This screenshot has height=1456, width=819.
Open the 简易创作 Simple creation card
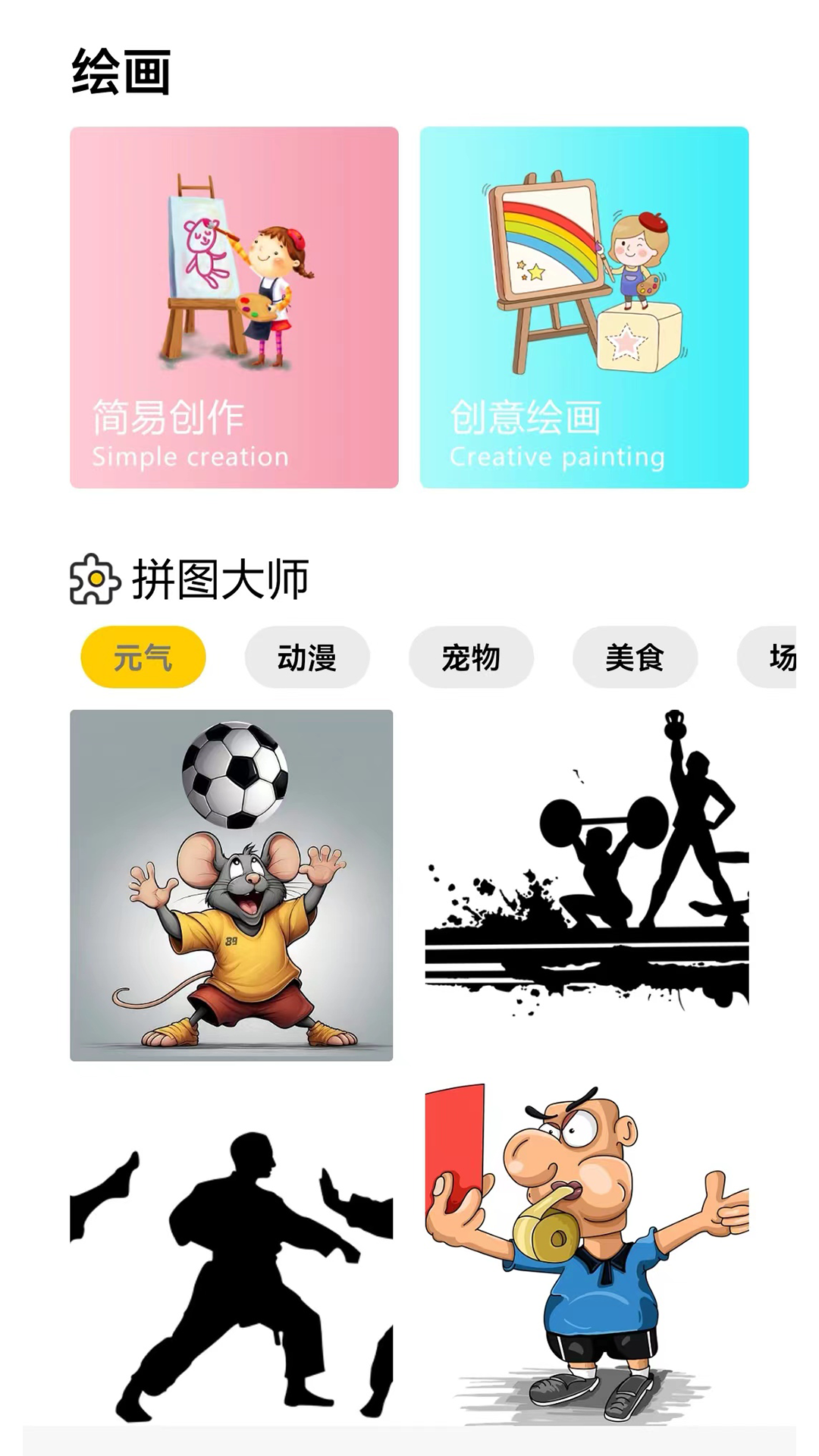[x=234, y=307]
